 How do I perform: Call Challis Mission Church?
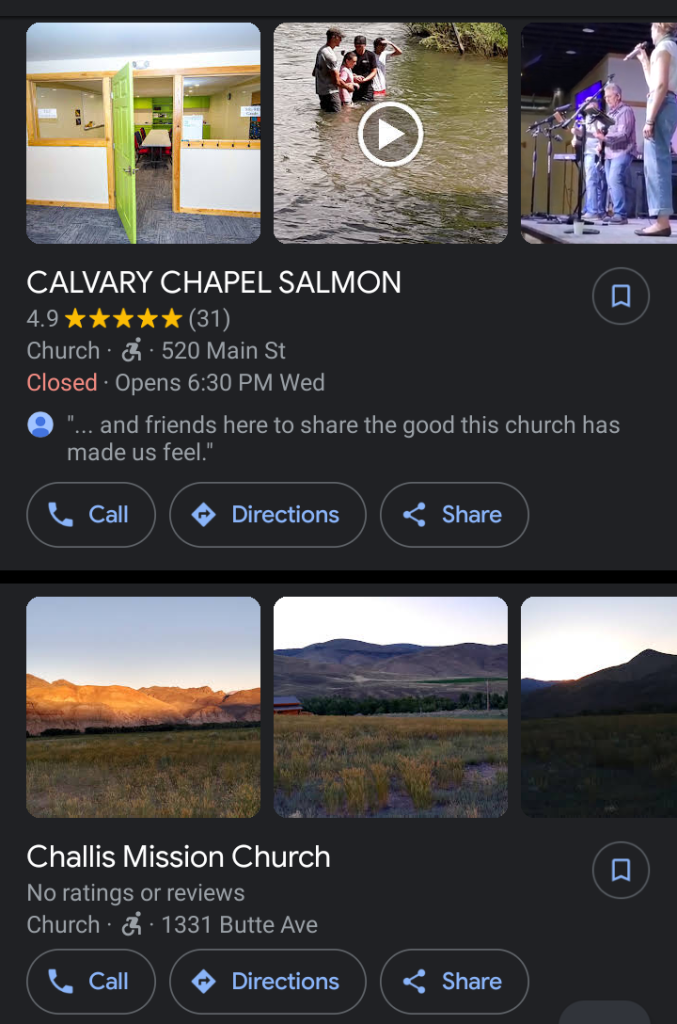click(91, 982)
